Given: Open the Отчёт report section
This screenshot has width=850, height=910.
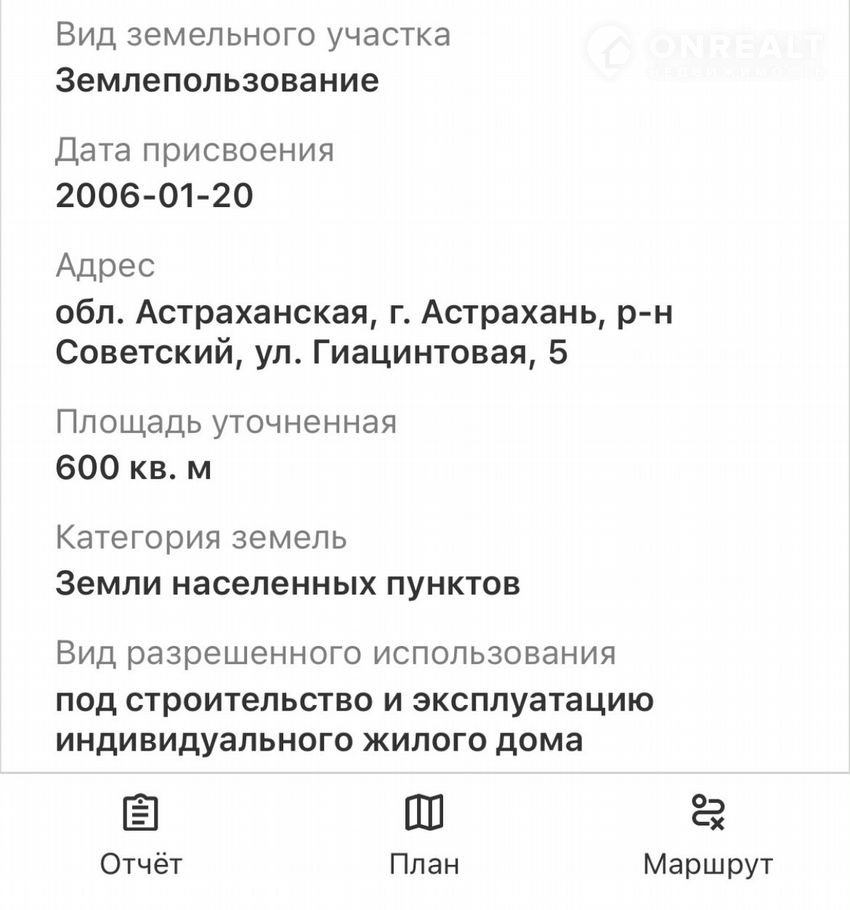Looking at the screenshot, I should coord(141,834).
